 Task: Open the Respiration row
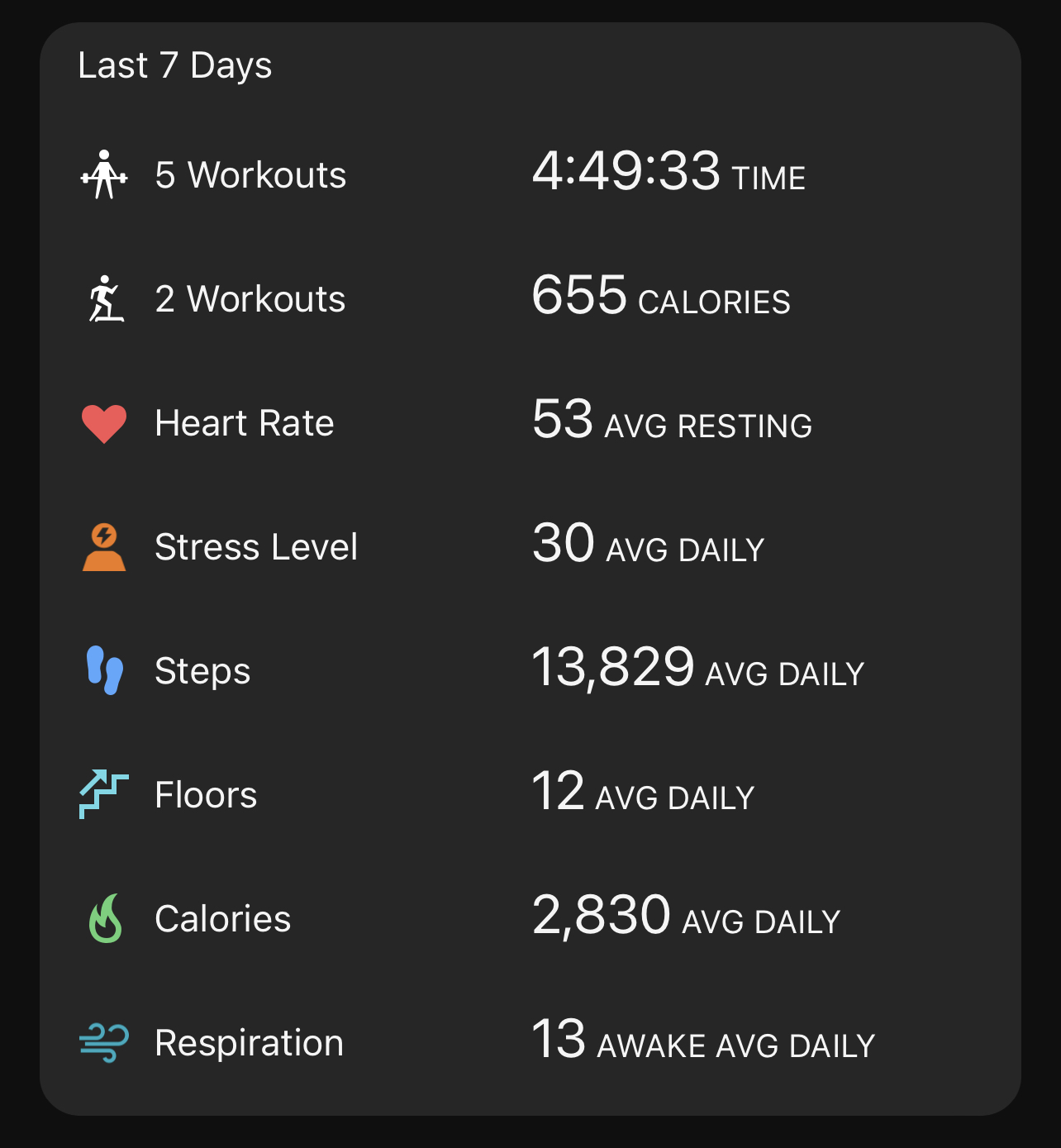point(249,1043)
